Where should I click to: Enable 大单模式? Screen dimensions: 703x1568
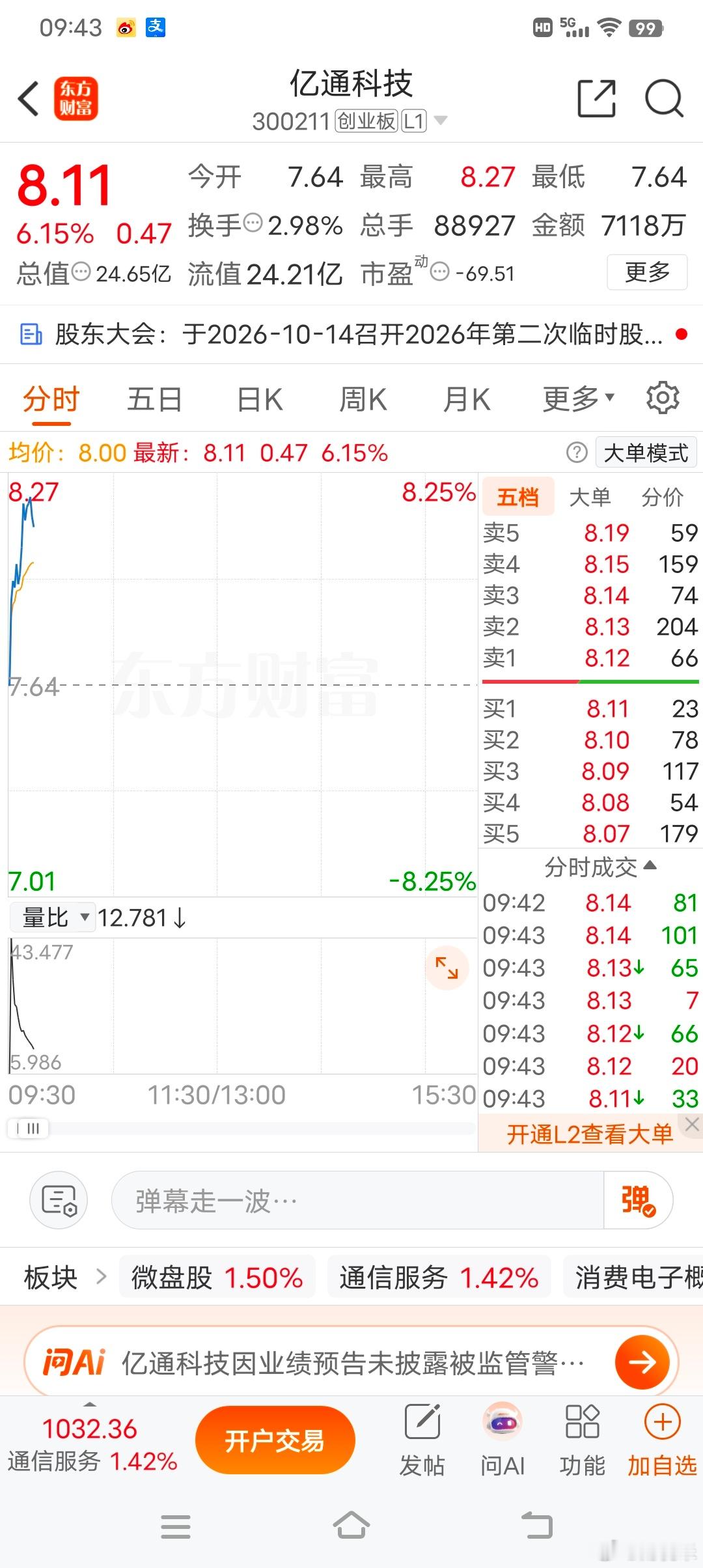646,453
